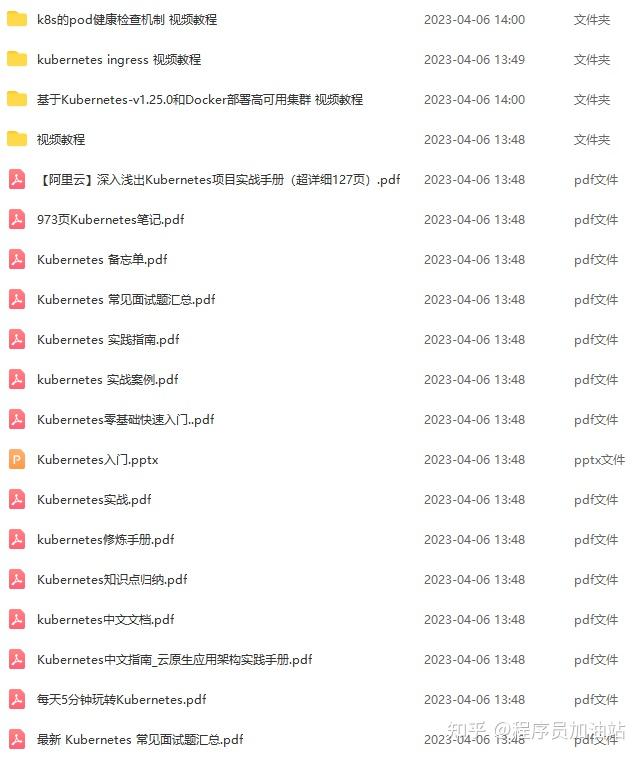Open kubernetes 实战案例.pdf
This screenshot has height=758, width=642.
point(108,380)
